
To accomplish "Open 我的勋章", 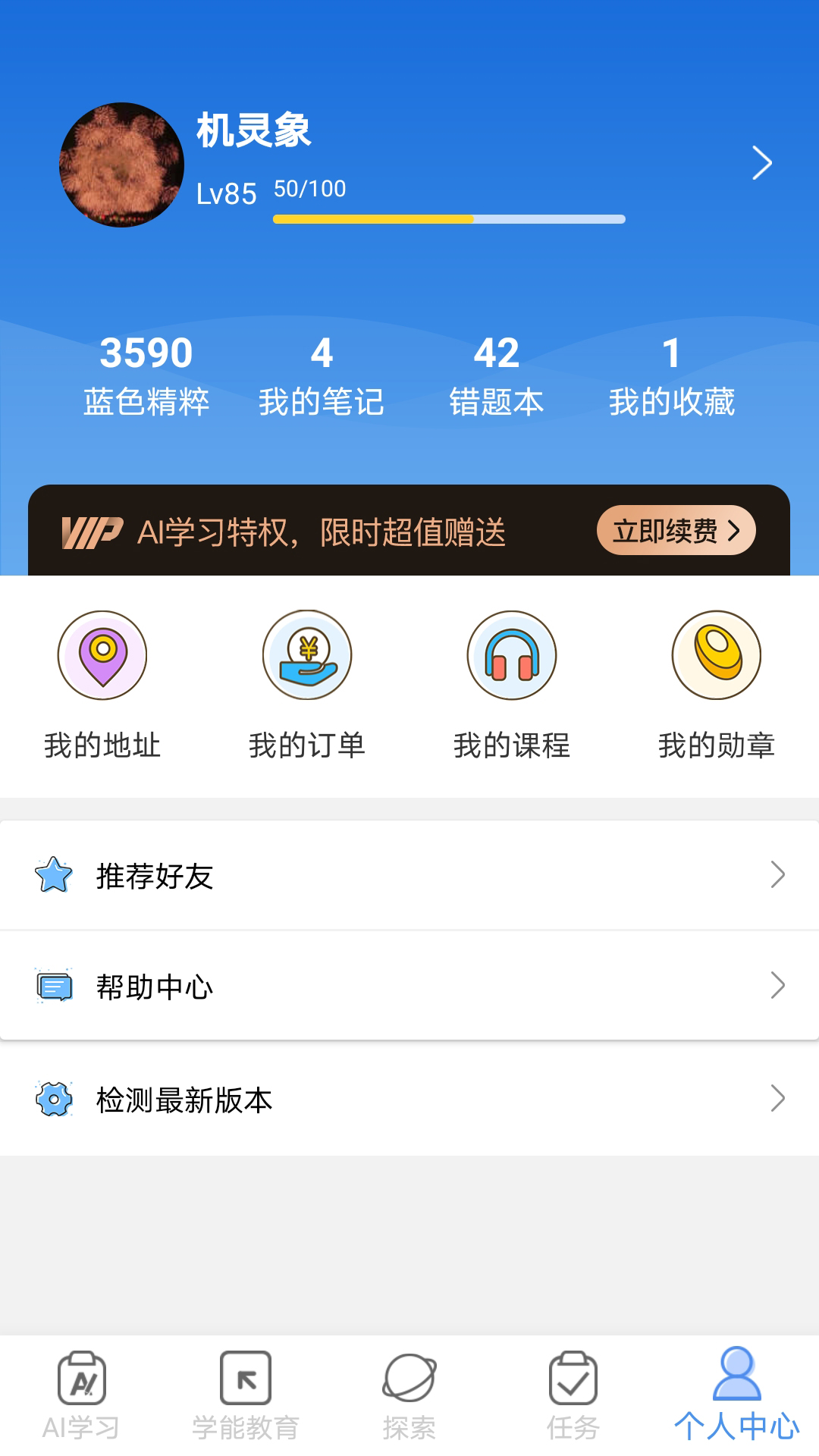I will pyautogui.click(x=717, y=684).
